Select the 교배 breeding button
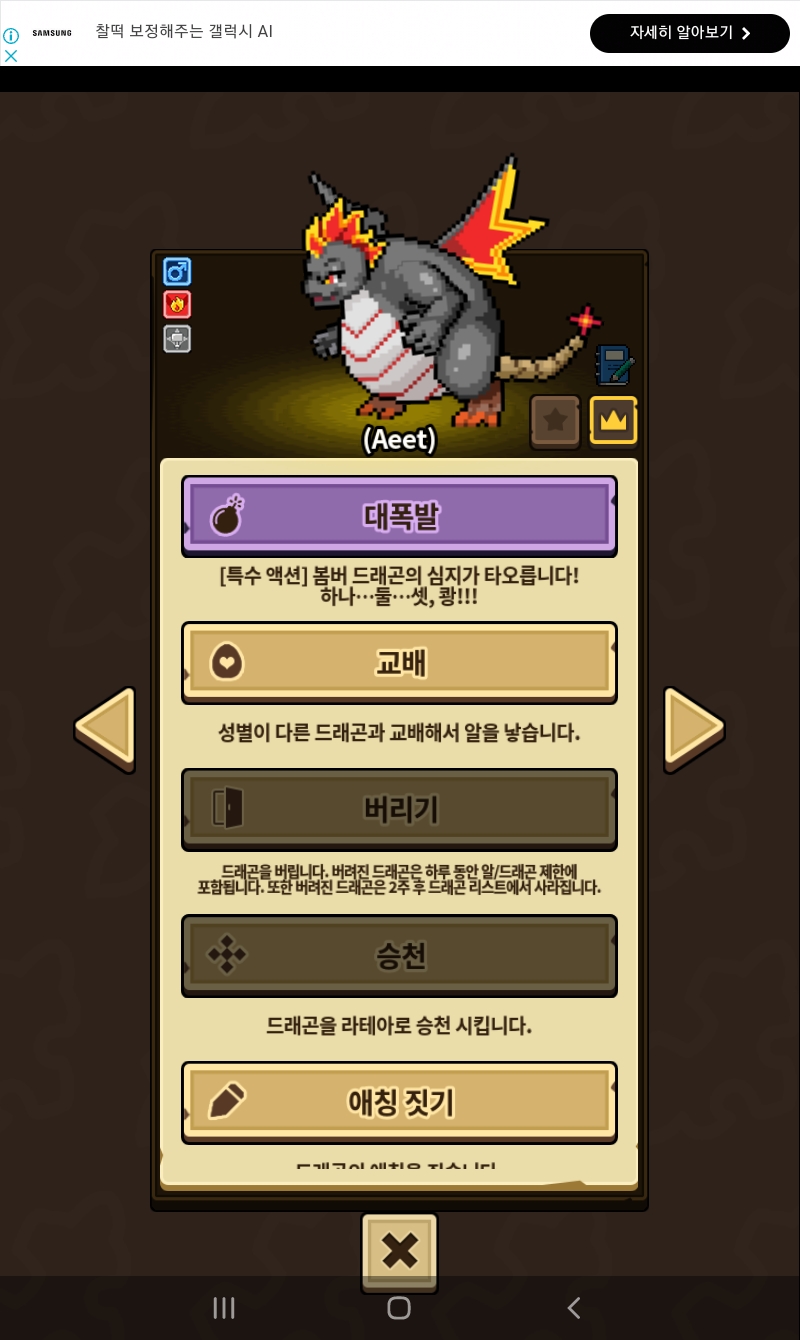 [x=399, y=662]
